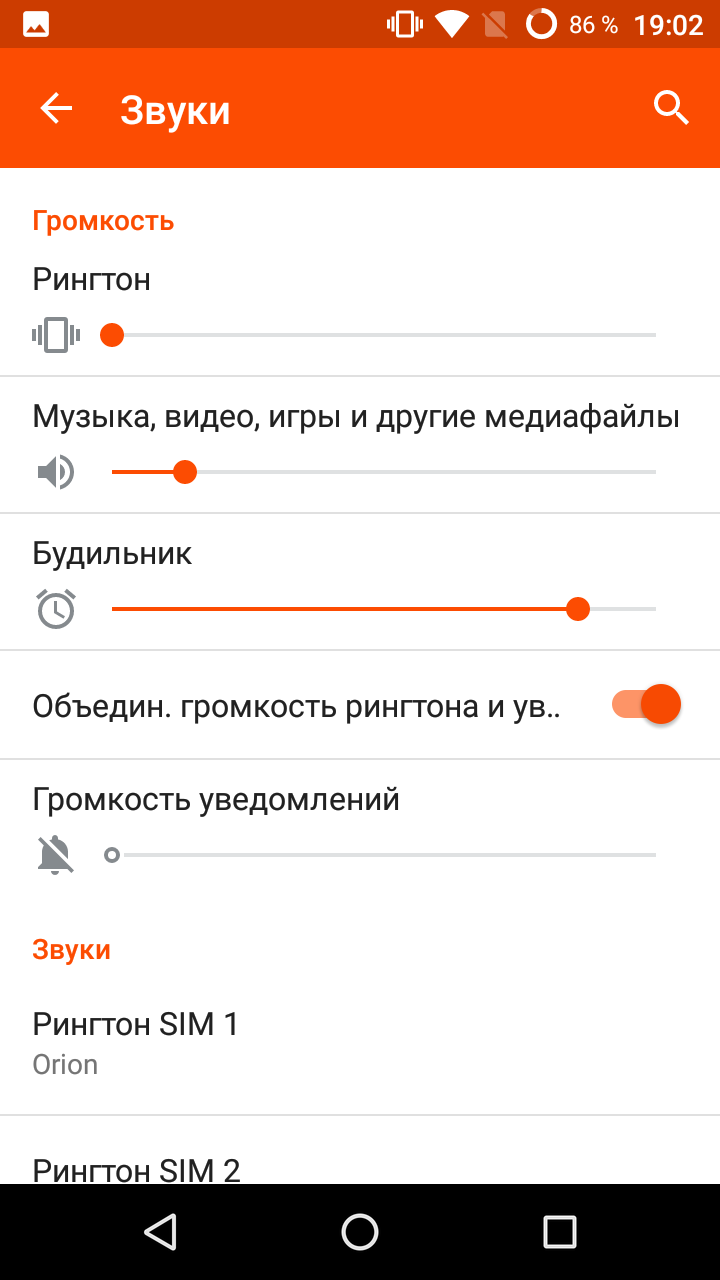Open Рингтон SIM 1 setting
Image resolution: width=720 pixels, height=1280 pixels.
coord(360,1042)
